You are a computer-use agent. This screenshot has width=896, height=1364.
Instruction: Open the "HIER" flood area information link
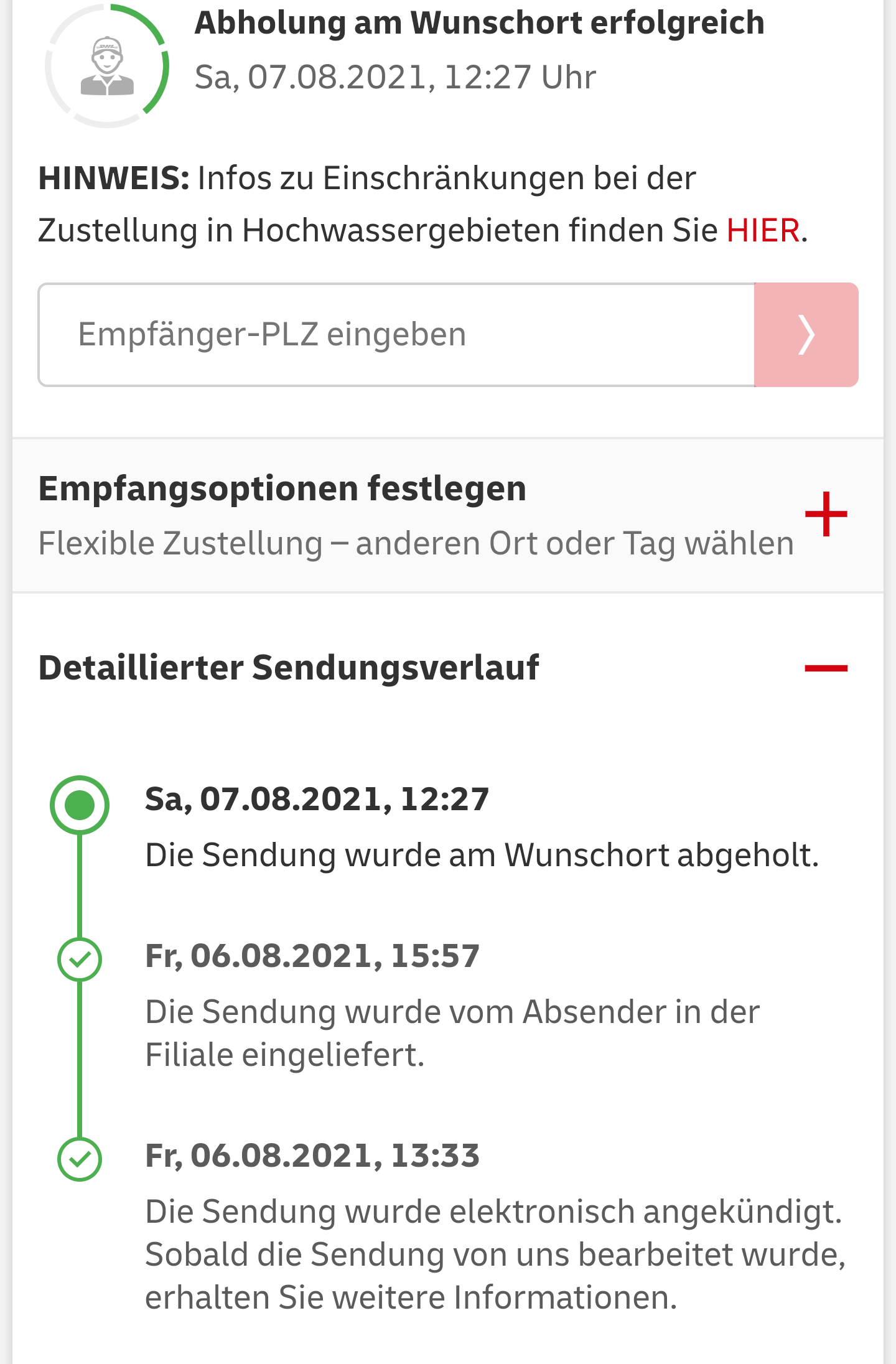(762, 230)
